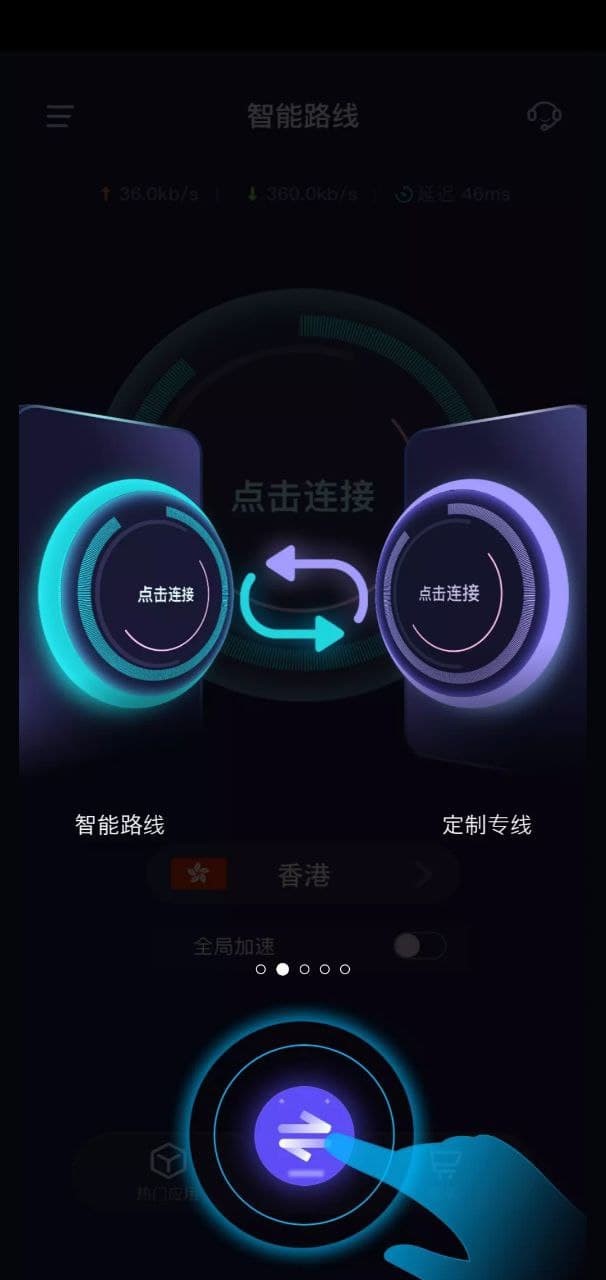Contact customer service via headset icon

pos(544,116)
